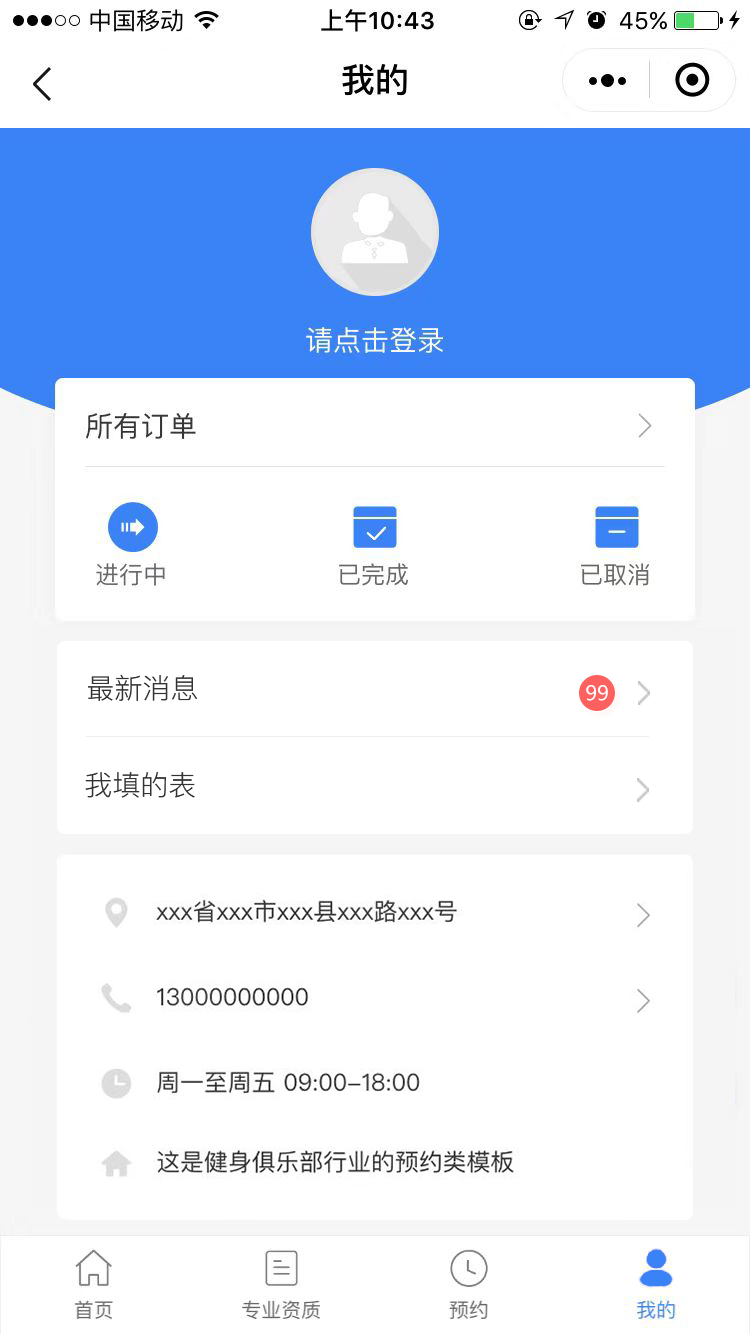
Task: Switch to the 预约 tab
Action: tap(468, 1284)
